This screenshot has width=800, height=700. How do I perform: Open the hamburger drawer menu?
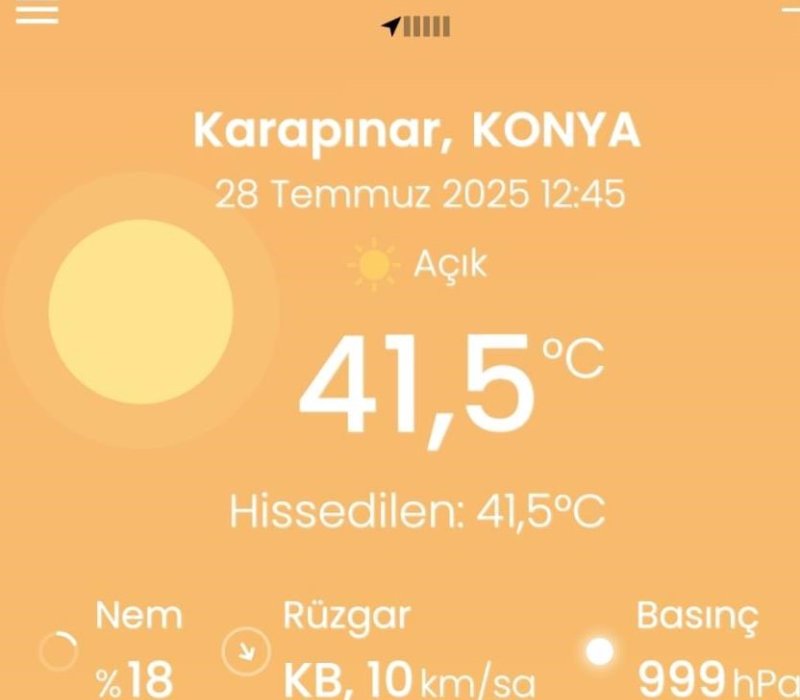pos(37,14)
